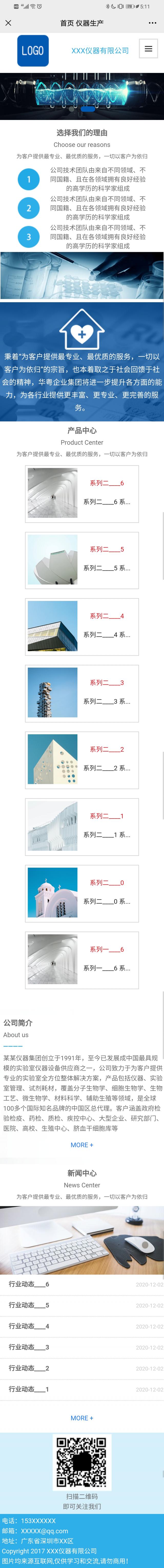Select product card 系列二____3

[x=82, y=693]
